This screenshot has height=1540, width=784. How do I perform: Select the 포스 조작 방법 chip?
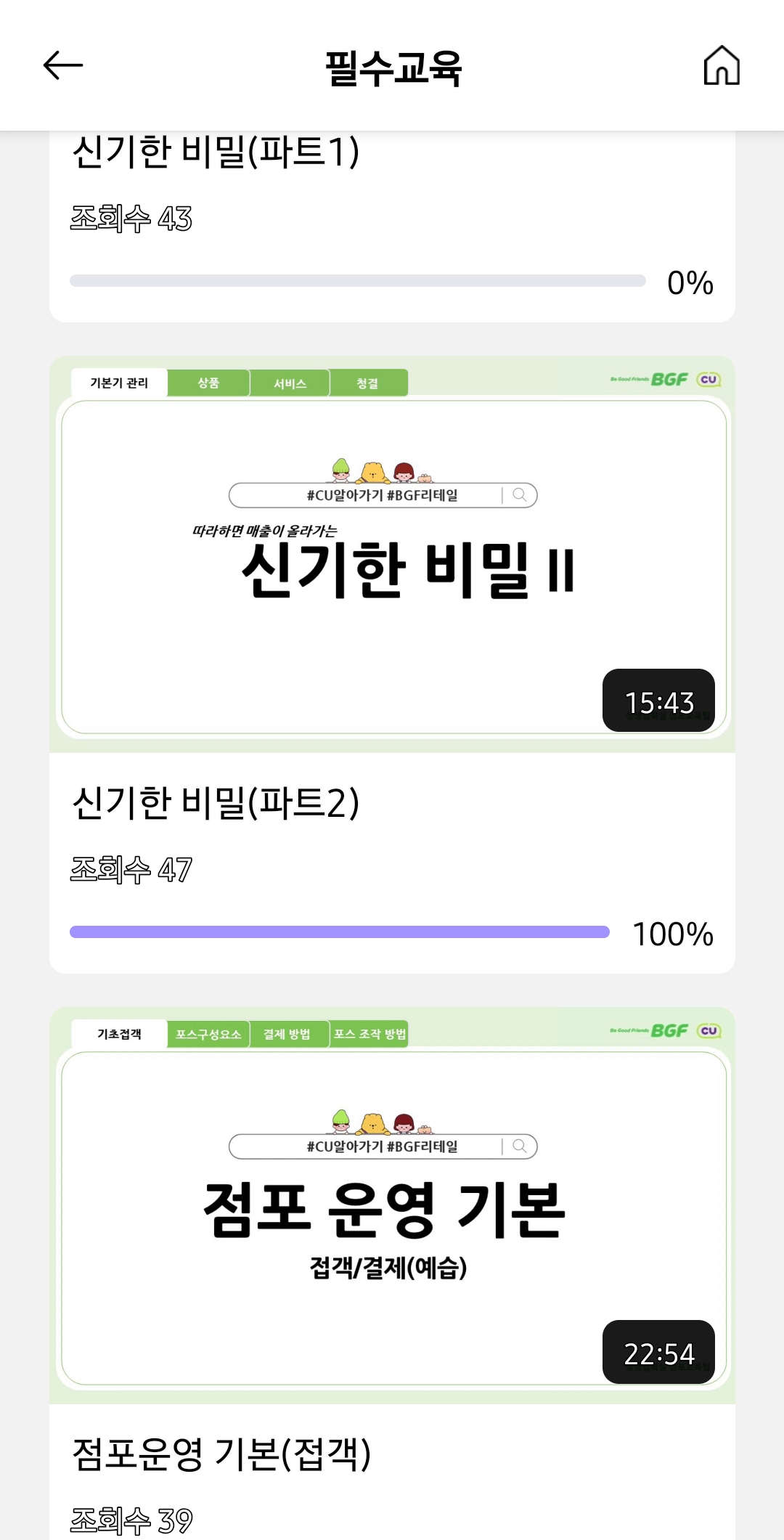click(369, 1034)
